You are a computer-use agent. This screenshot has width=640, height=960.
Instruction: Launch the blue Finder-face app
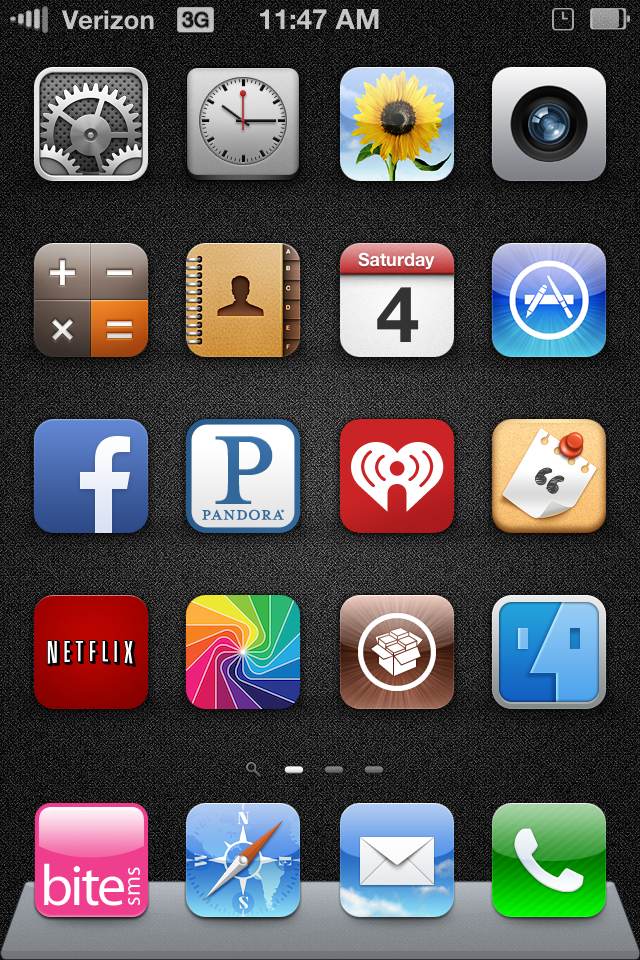(549, 652)
